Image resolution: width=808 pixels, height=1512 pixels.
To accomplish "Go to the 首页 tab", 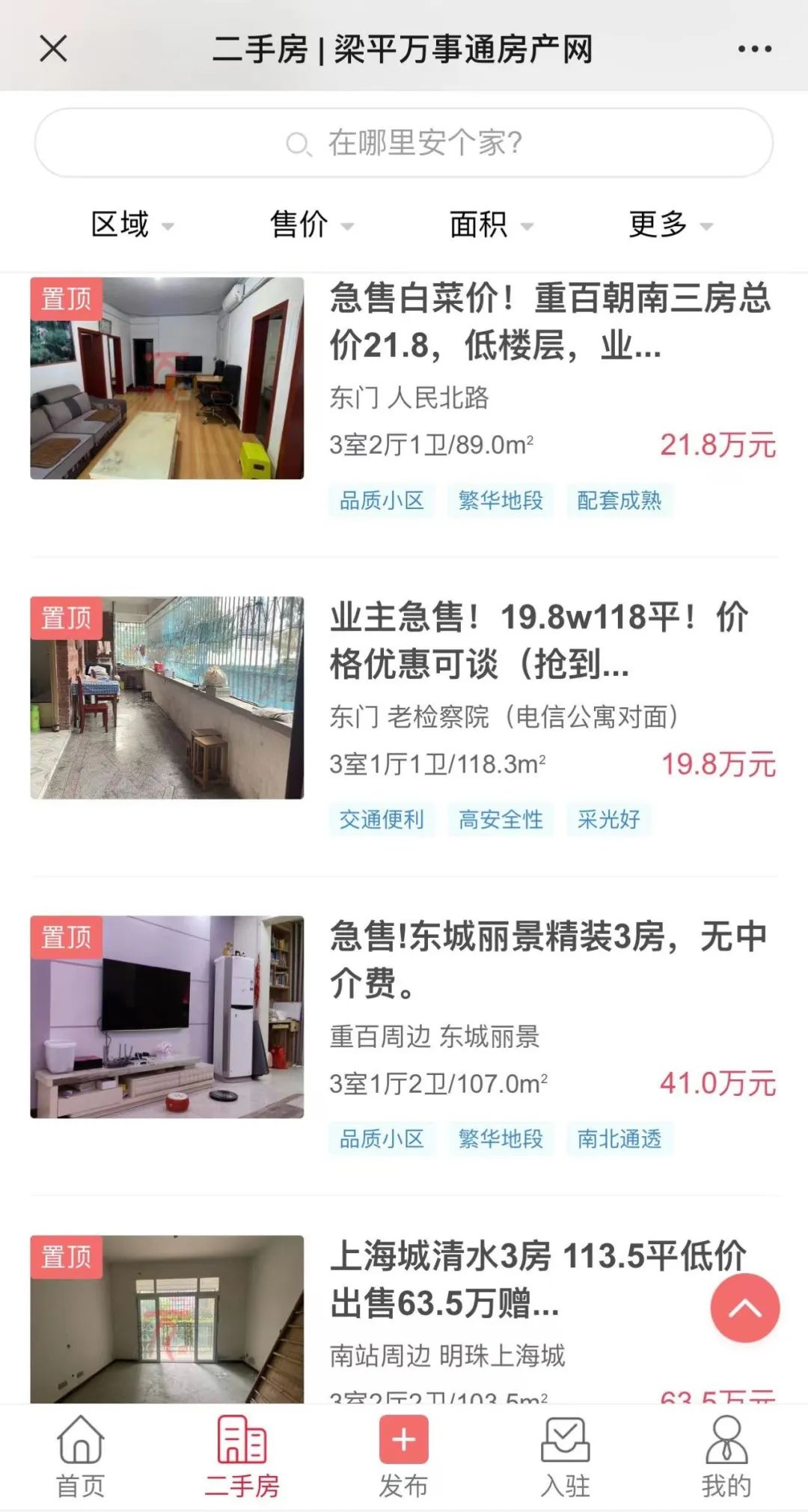I will (x=80, y=1457).
